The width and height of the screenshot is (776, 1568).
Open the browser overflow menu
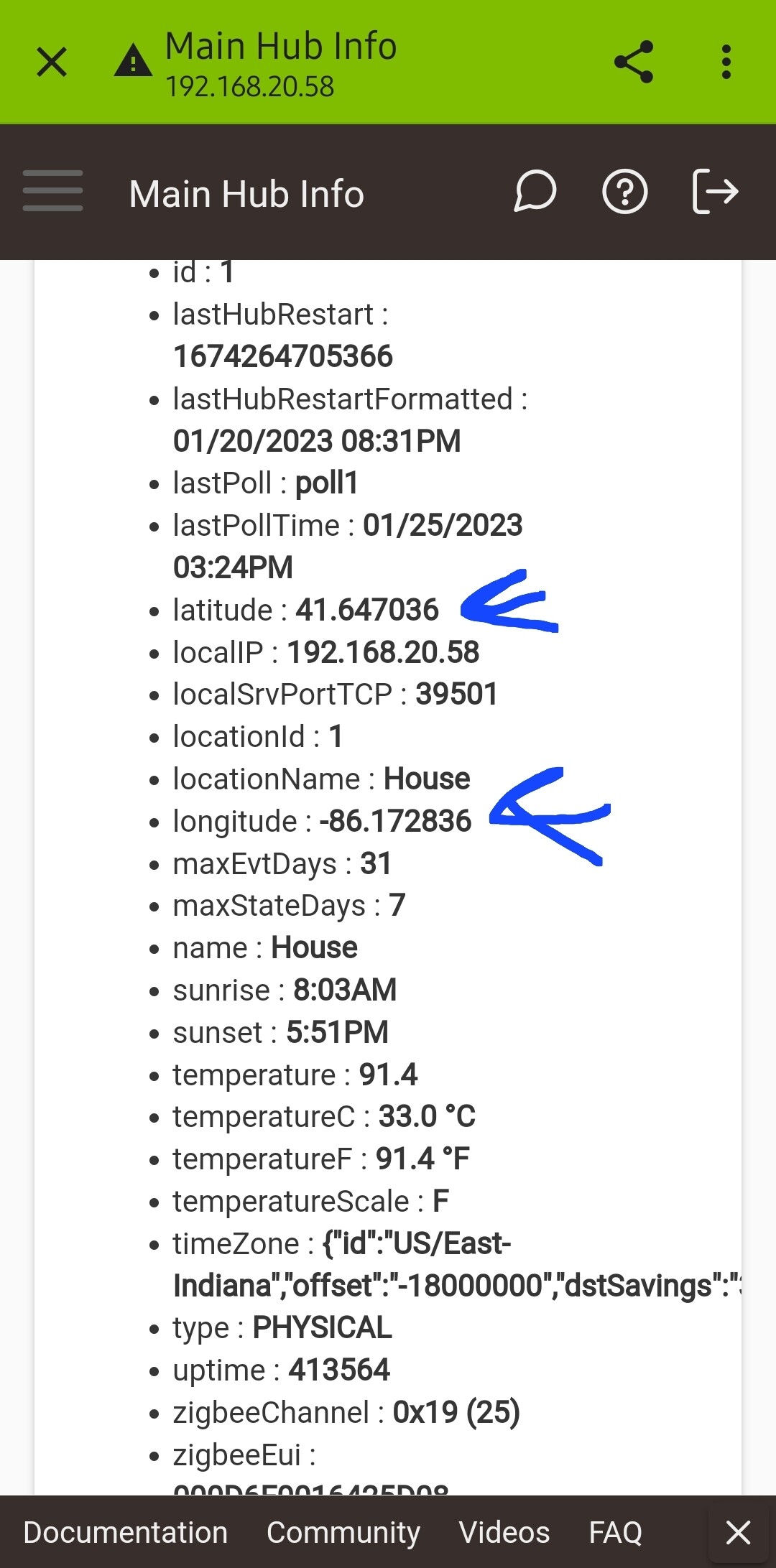point(726,62)
